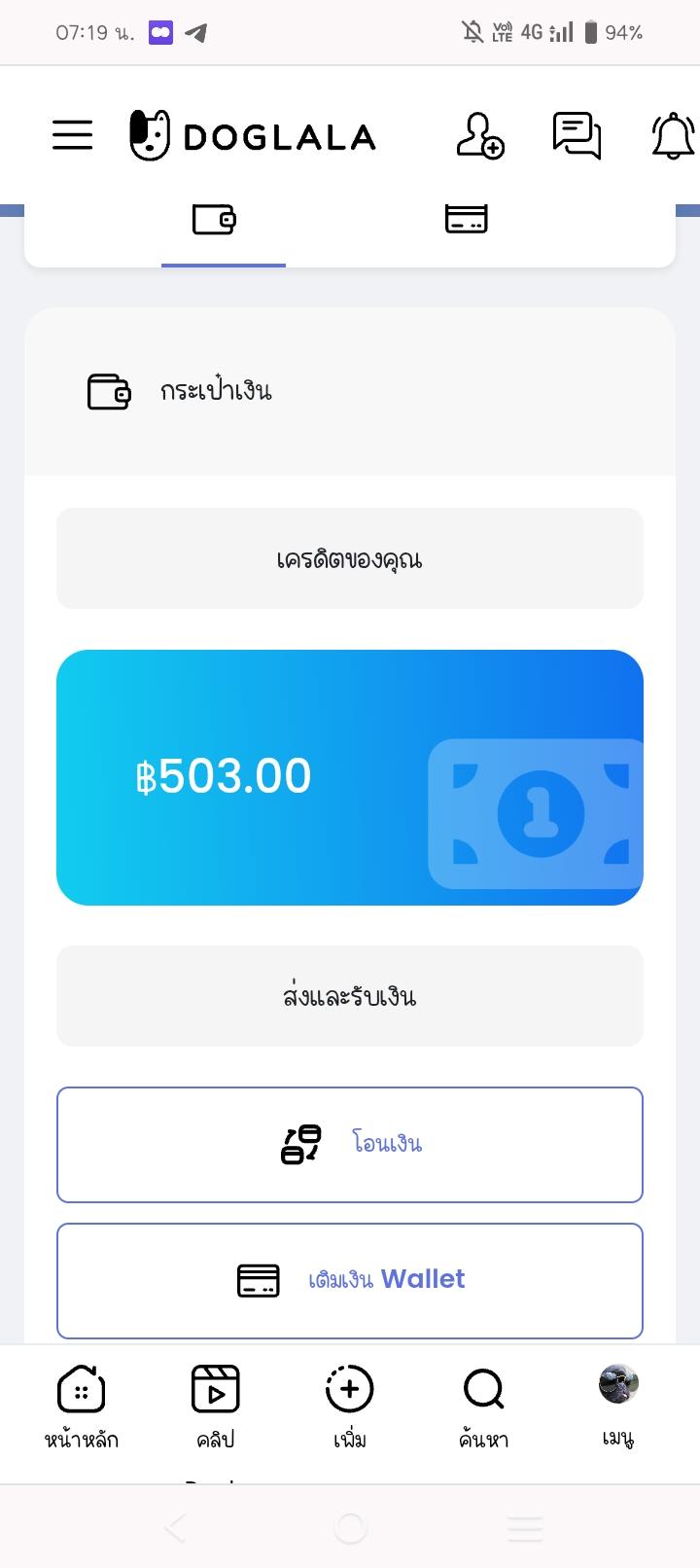The width and height of the screenshot is (700, 1568).
Task: Switch to the credit card tab
Action: click(466, 220)
